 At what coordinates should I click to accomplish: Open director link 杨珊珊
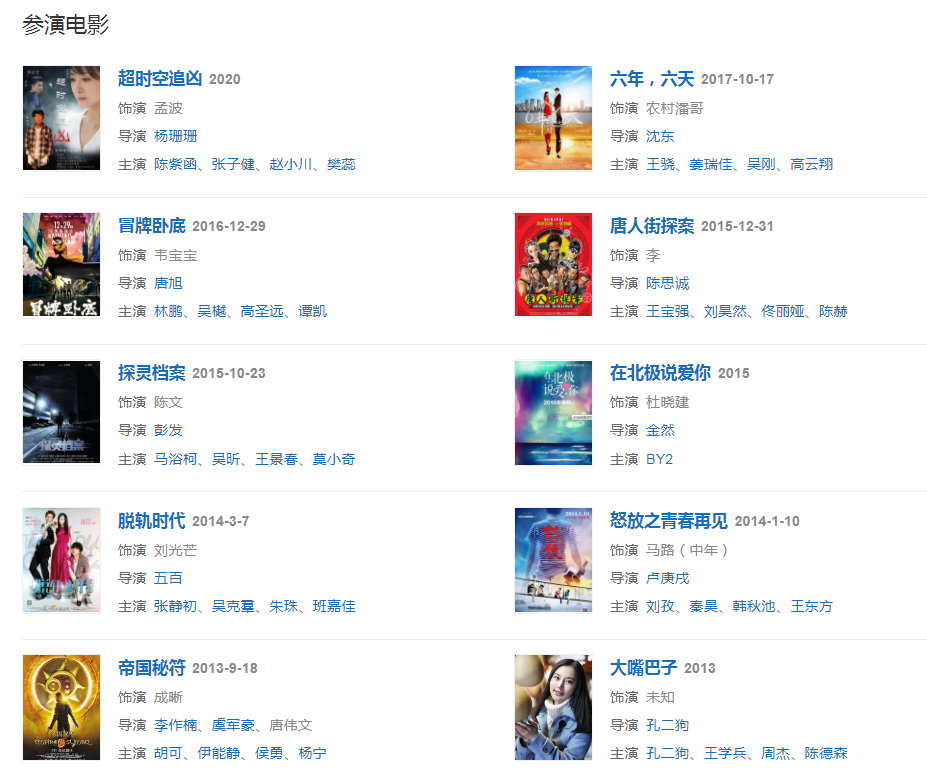pos(175,136)
